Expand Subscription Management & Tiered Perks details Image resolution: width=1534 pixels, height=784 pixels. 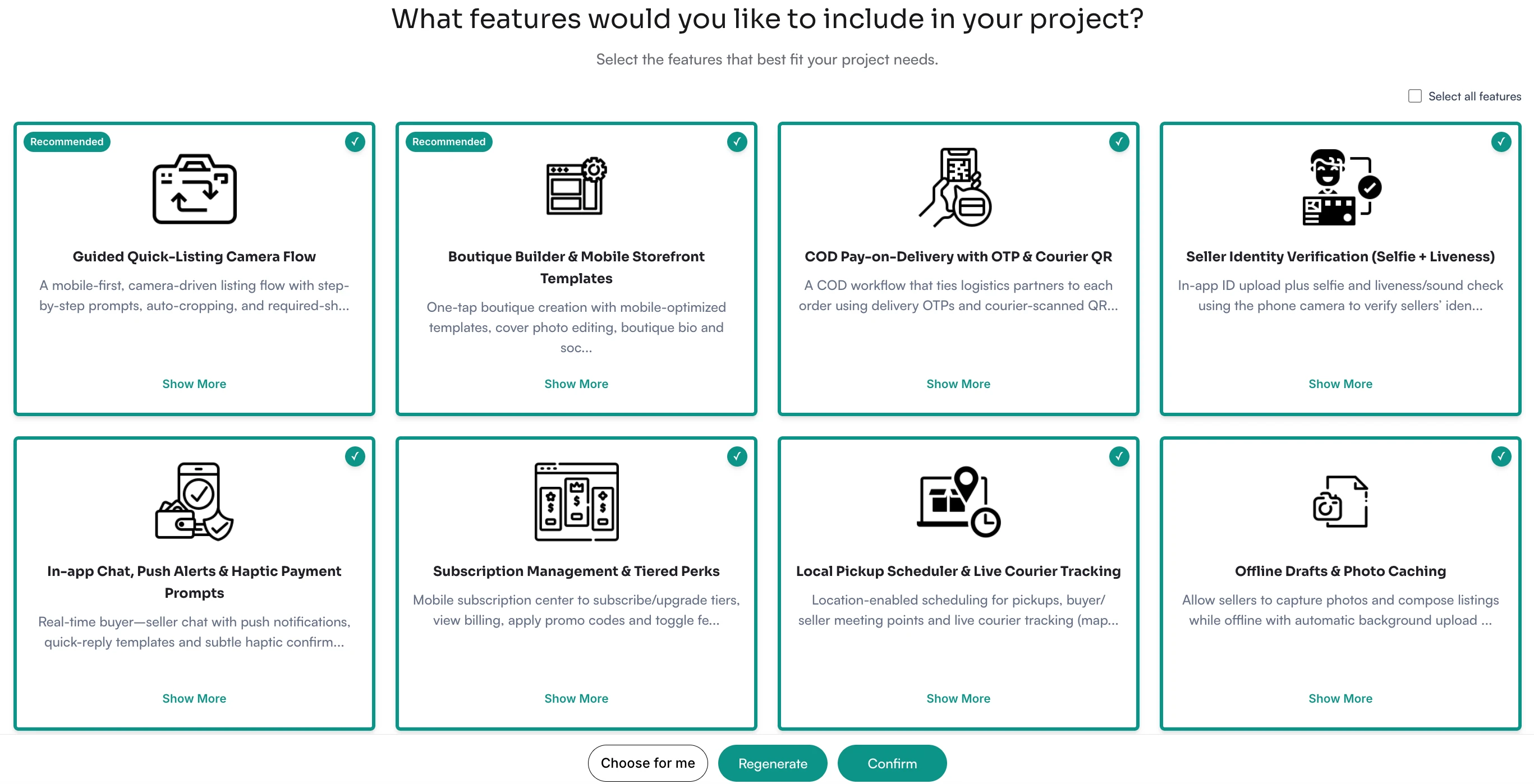[576, 698]
